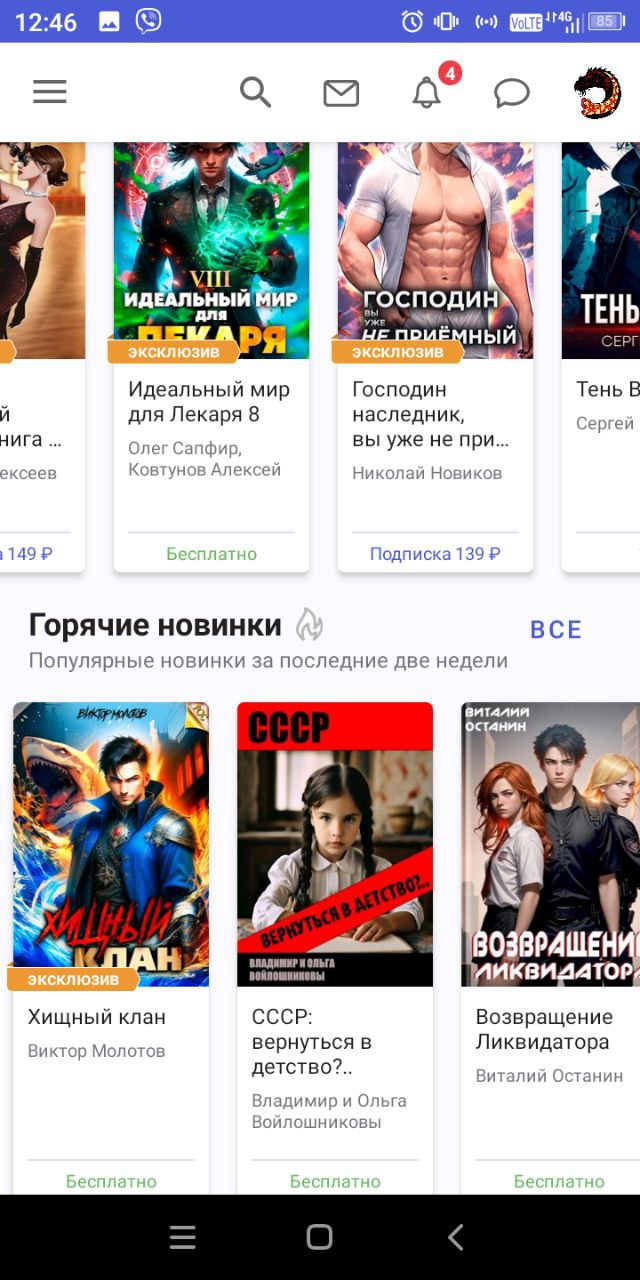Open book Идеальный мир для Лекаря 8
This screenshot has height=1280, width=640.
click(x=211, y=300)
